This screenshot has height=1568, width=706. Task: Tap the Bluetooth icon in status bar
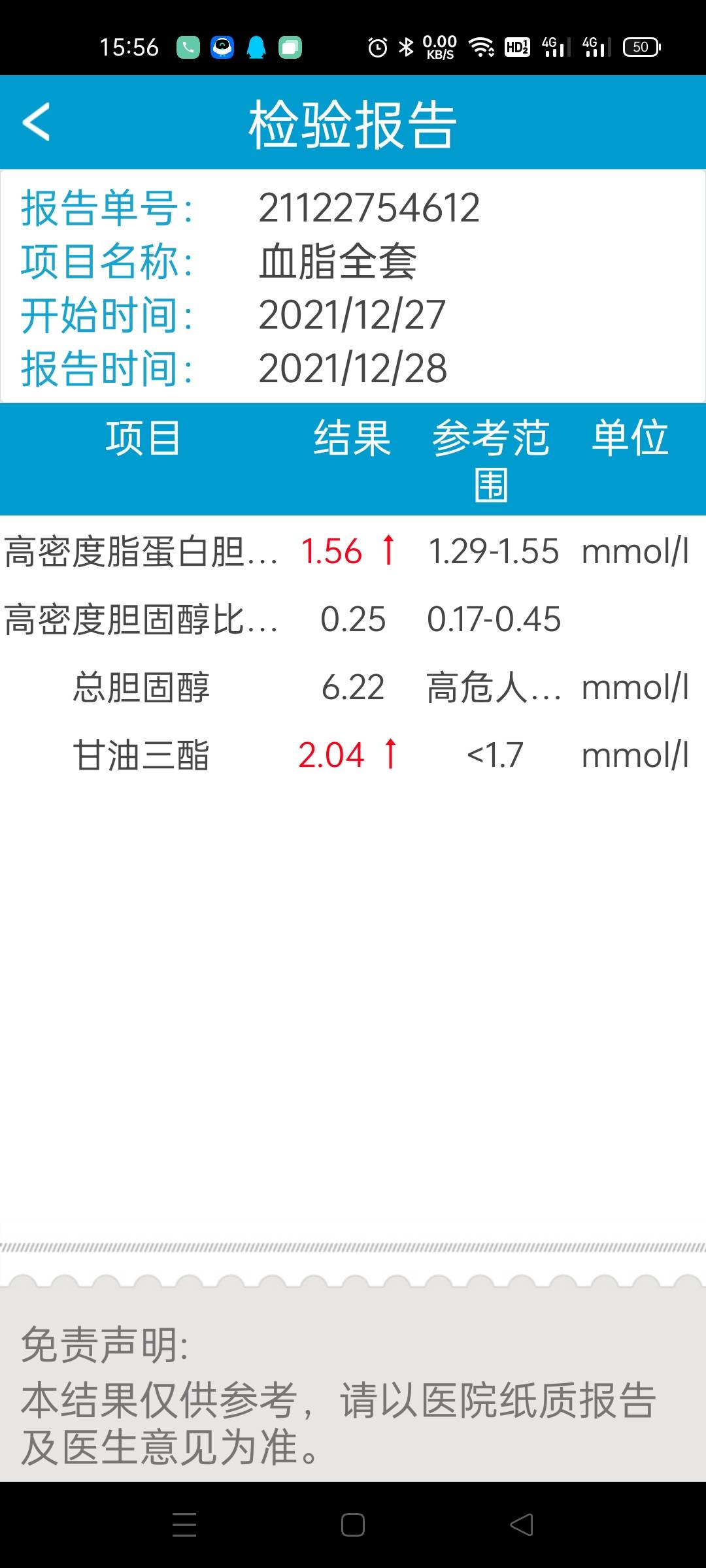[405, 46]
